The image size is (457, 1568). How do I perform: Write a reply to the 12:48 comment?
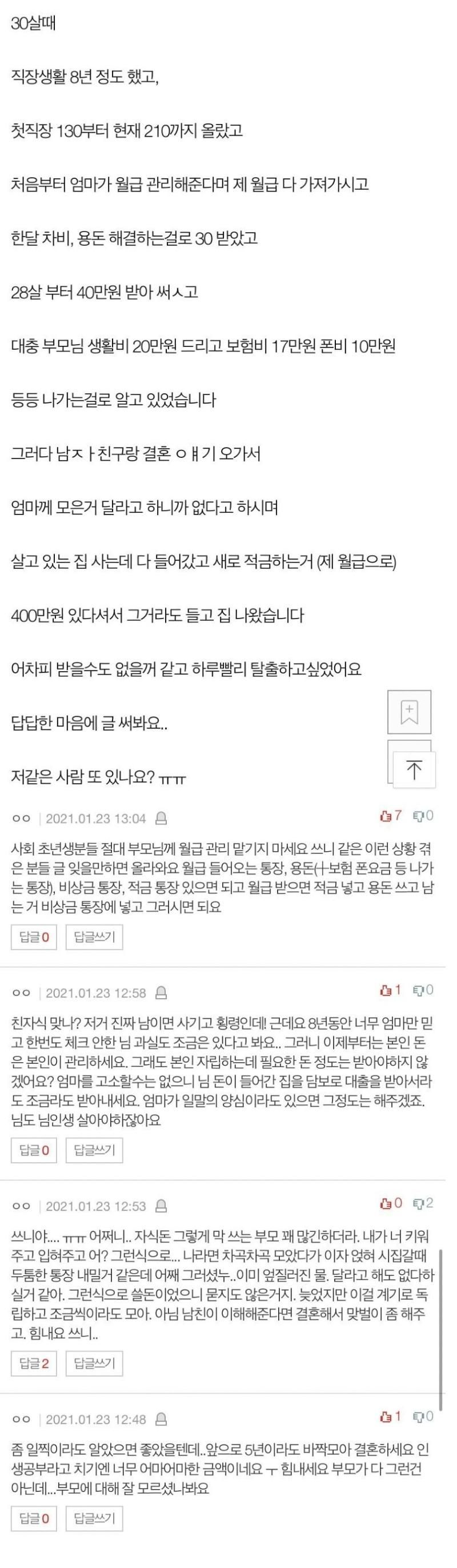coord(94,1518)
